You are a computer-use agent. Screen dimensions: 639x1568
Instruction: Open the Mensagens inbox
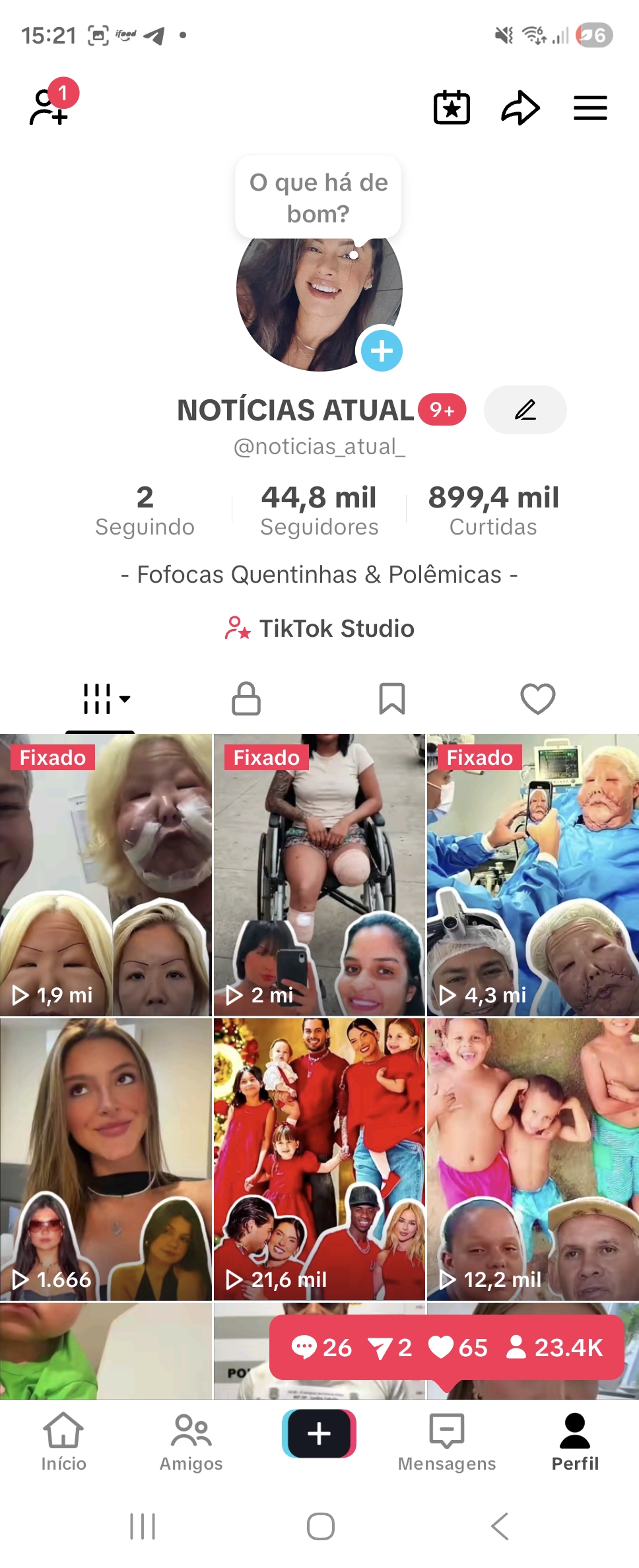(447, 1443)
